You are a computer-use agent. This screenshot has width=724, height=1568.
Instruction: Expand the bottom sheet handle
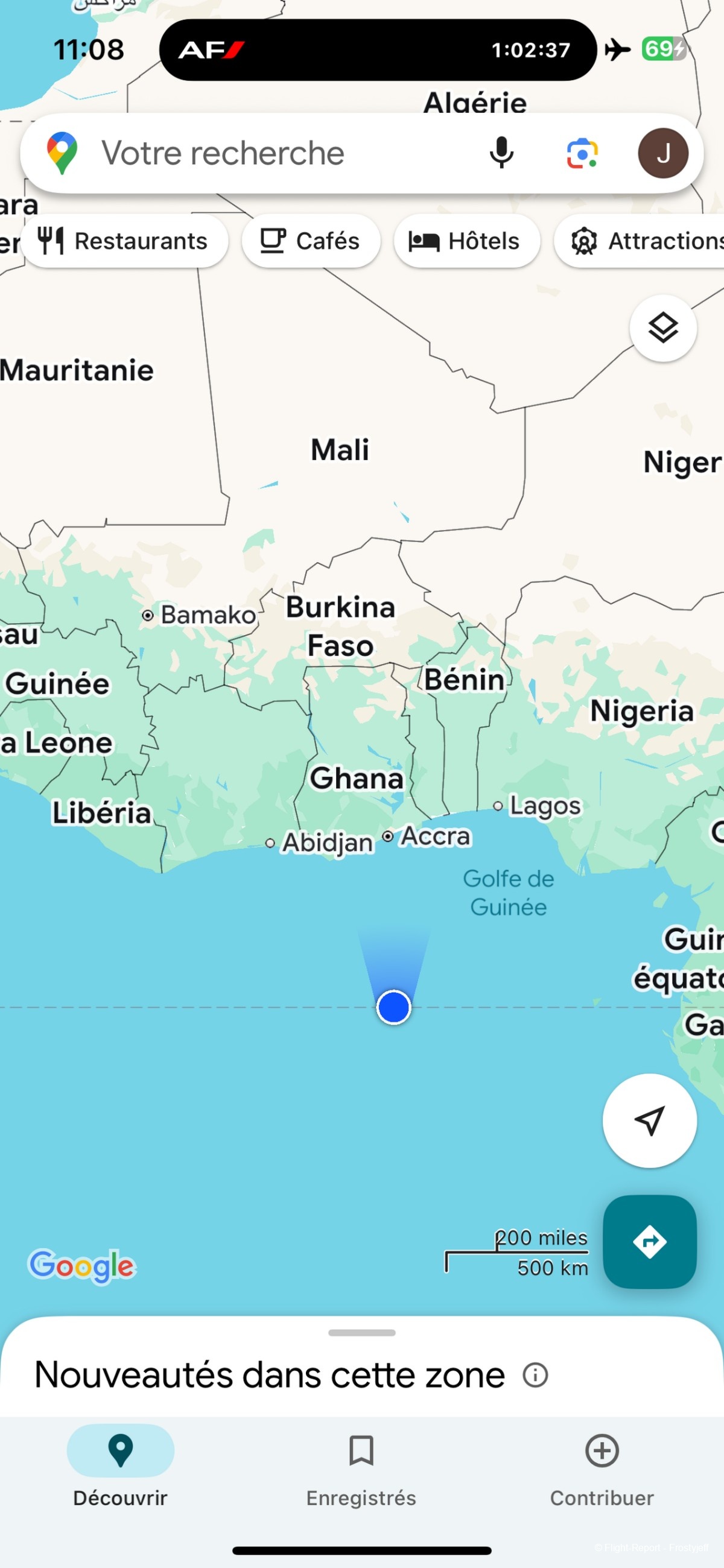pos(361,1333)
